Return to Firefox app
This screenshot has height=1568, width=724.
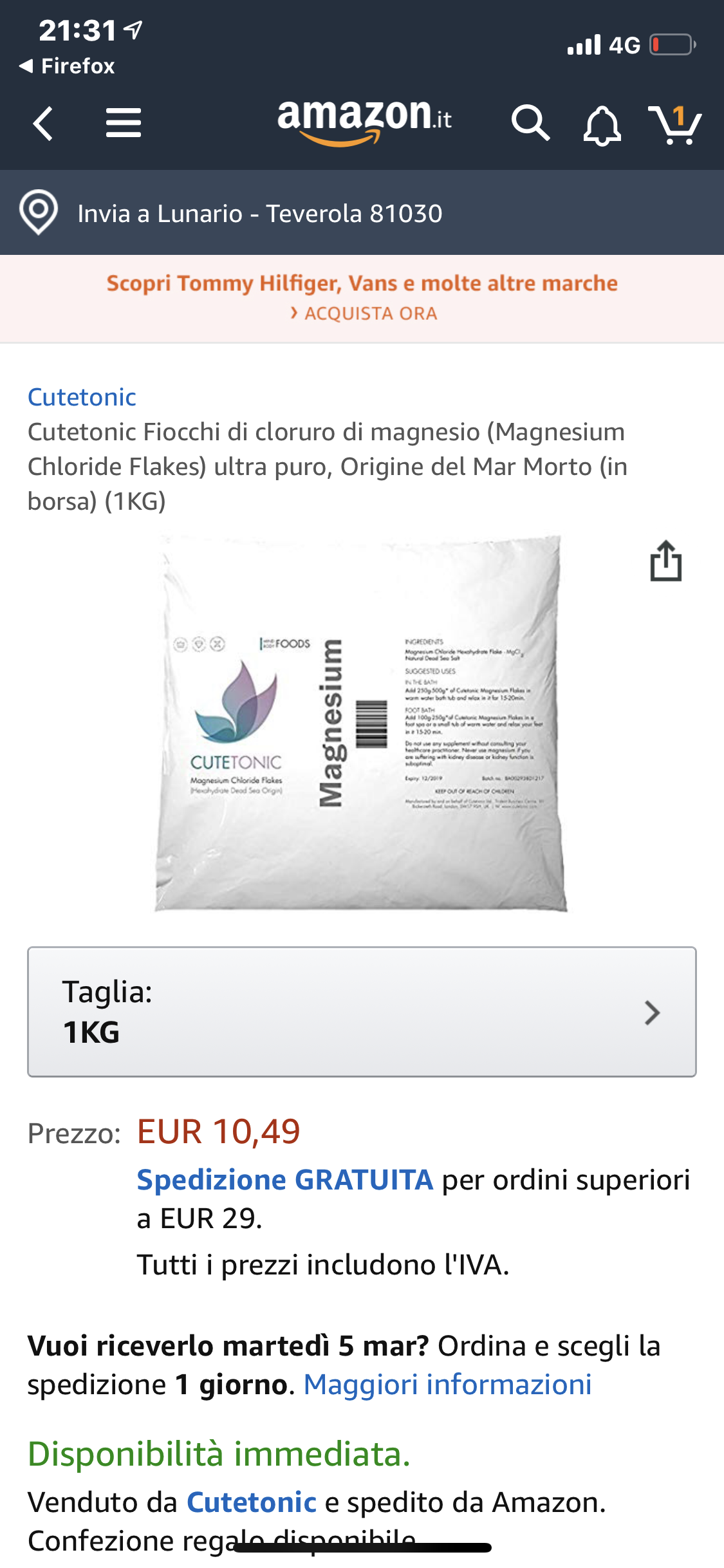(68, 66)
